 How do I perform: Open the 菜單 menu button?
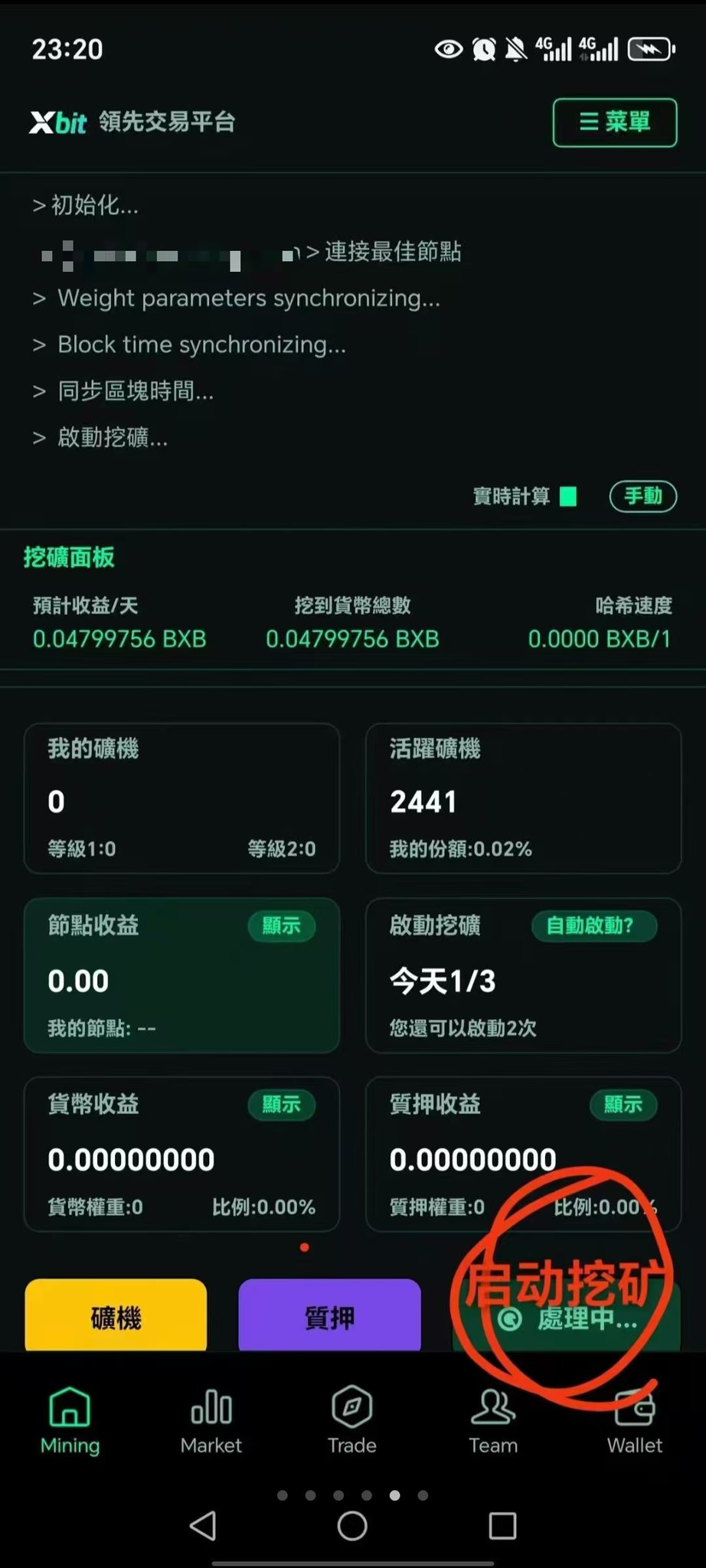click(615, 122)
